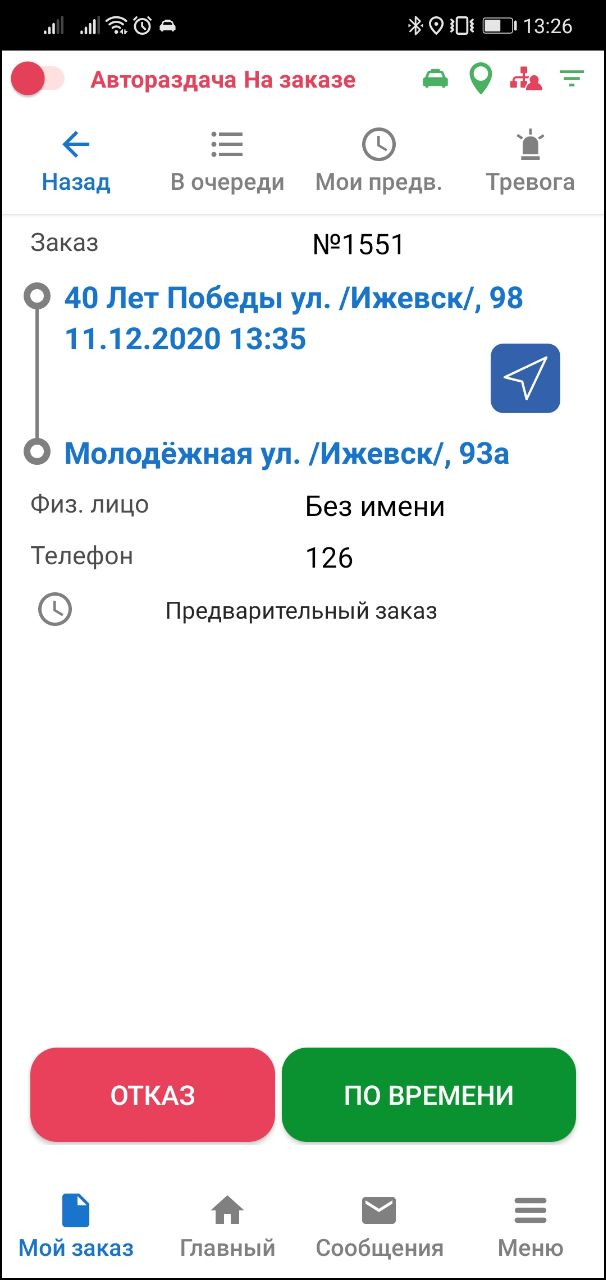
Task: Start navigation with the blue arrow button
Action: coord(525,378)
